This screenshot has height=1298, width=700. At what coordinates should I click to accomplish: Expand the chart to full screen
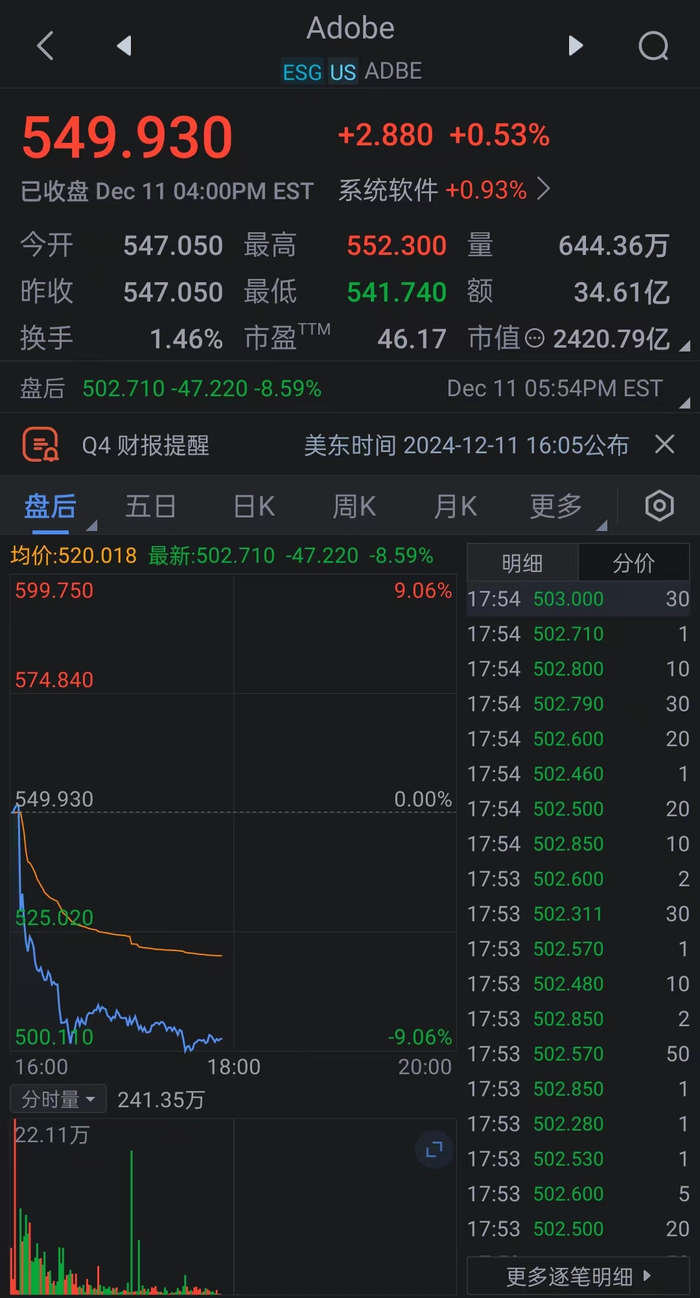[434, 1150]
